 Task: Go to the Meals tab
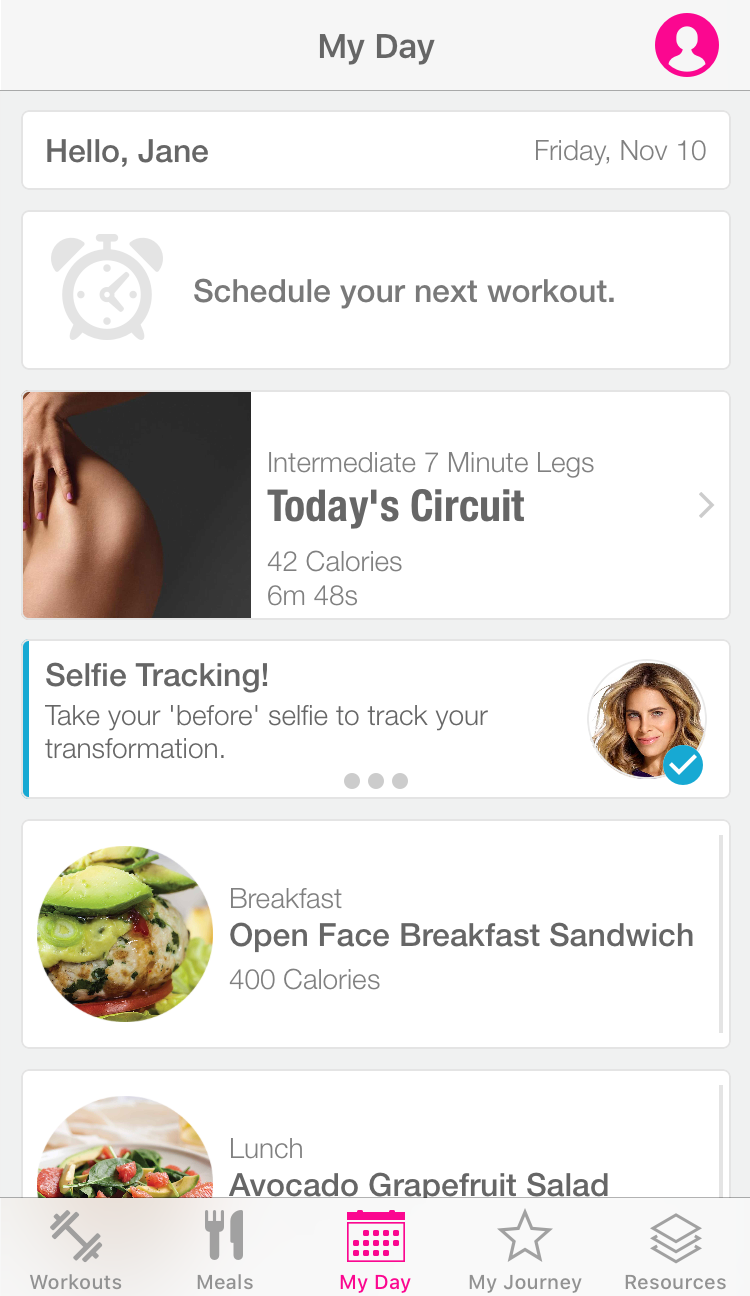click(x=225, y=1251)
